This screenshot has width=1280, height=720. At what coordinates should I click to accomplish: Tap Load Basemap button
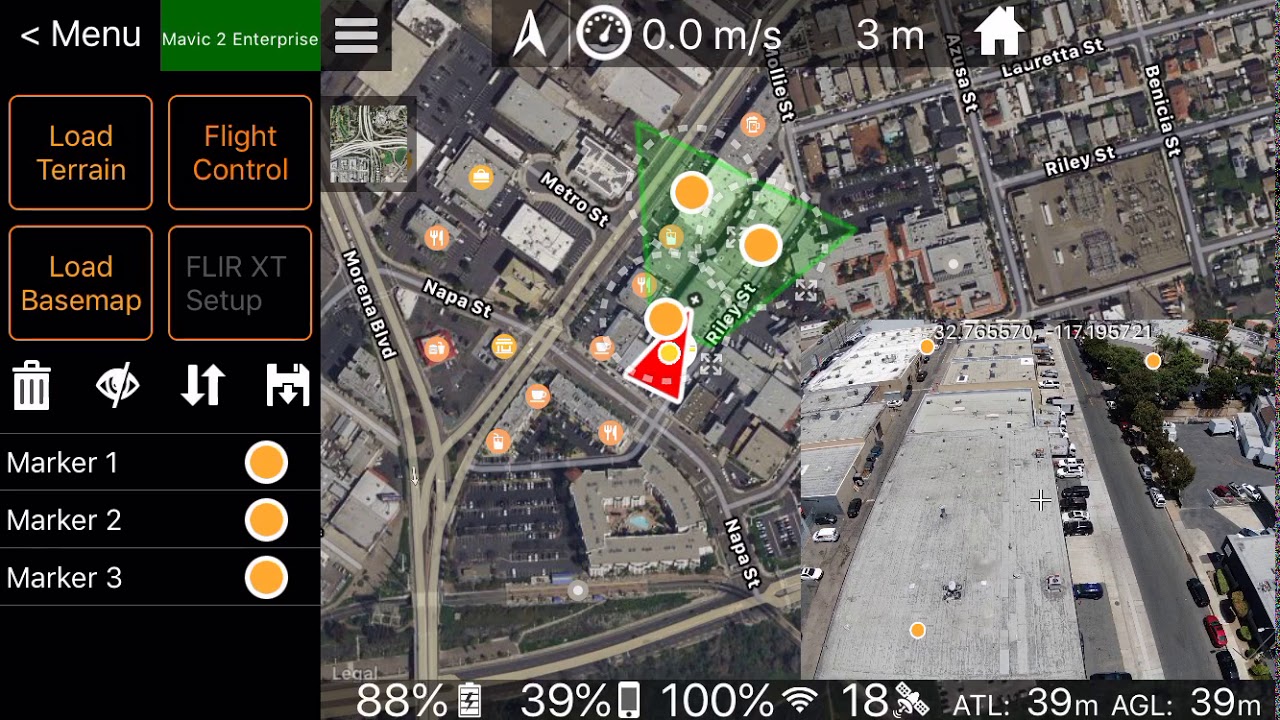[x=81, y=284]
